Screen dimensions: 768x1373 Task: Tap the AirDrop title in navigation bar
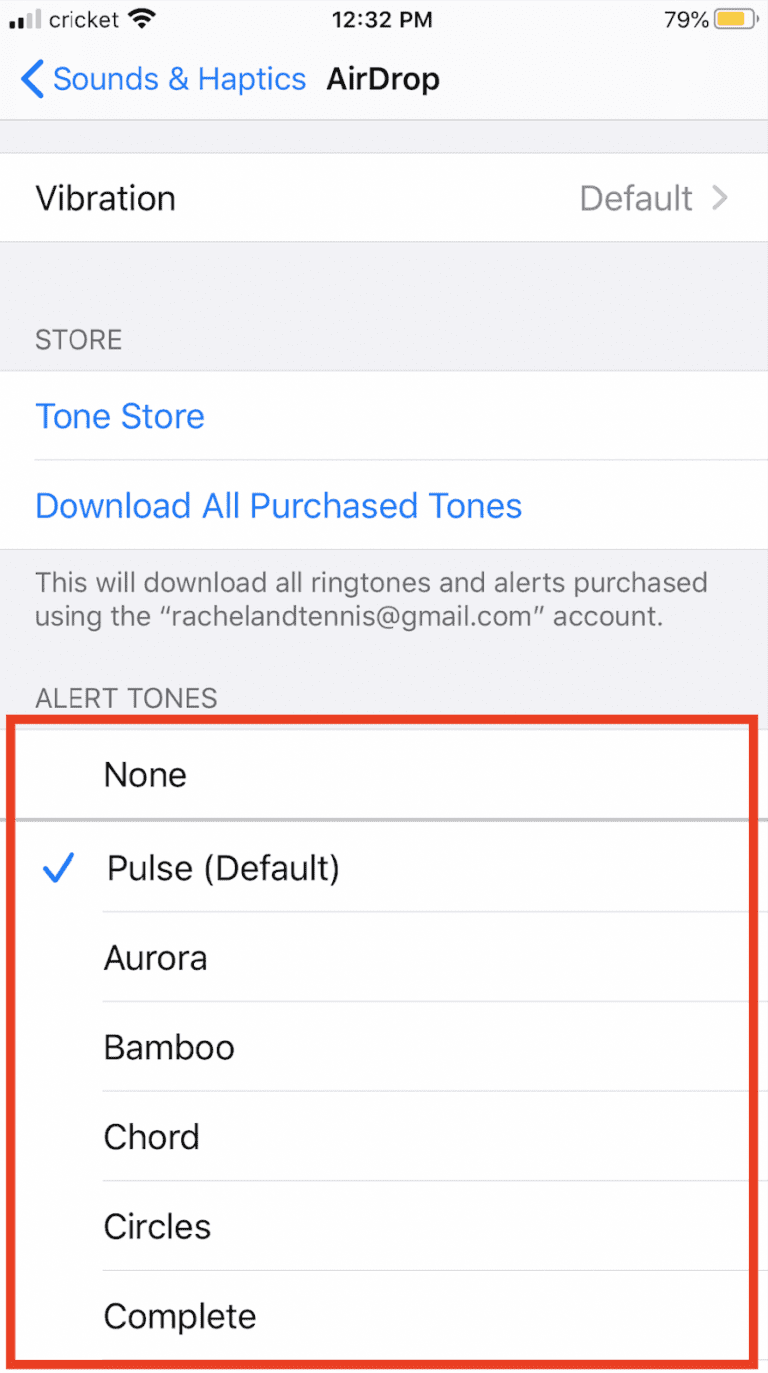pyautogui.click(x=383, y=78)
